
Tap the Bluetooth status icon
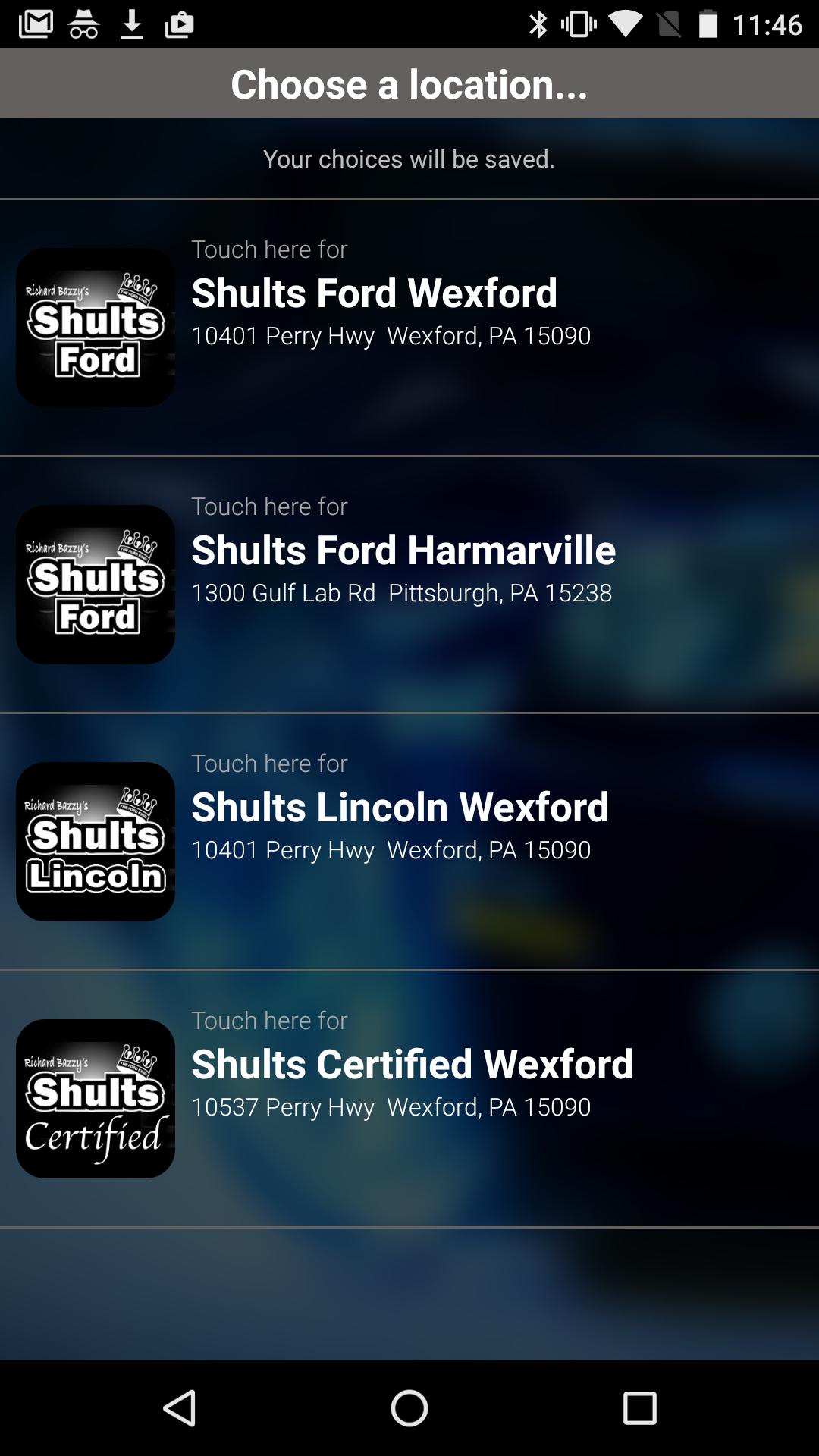pos(538,23)
